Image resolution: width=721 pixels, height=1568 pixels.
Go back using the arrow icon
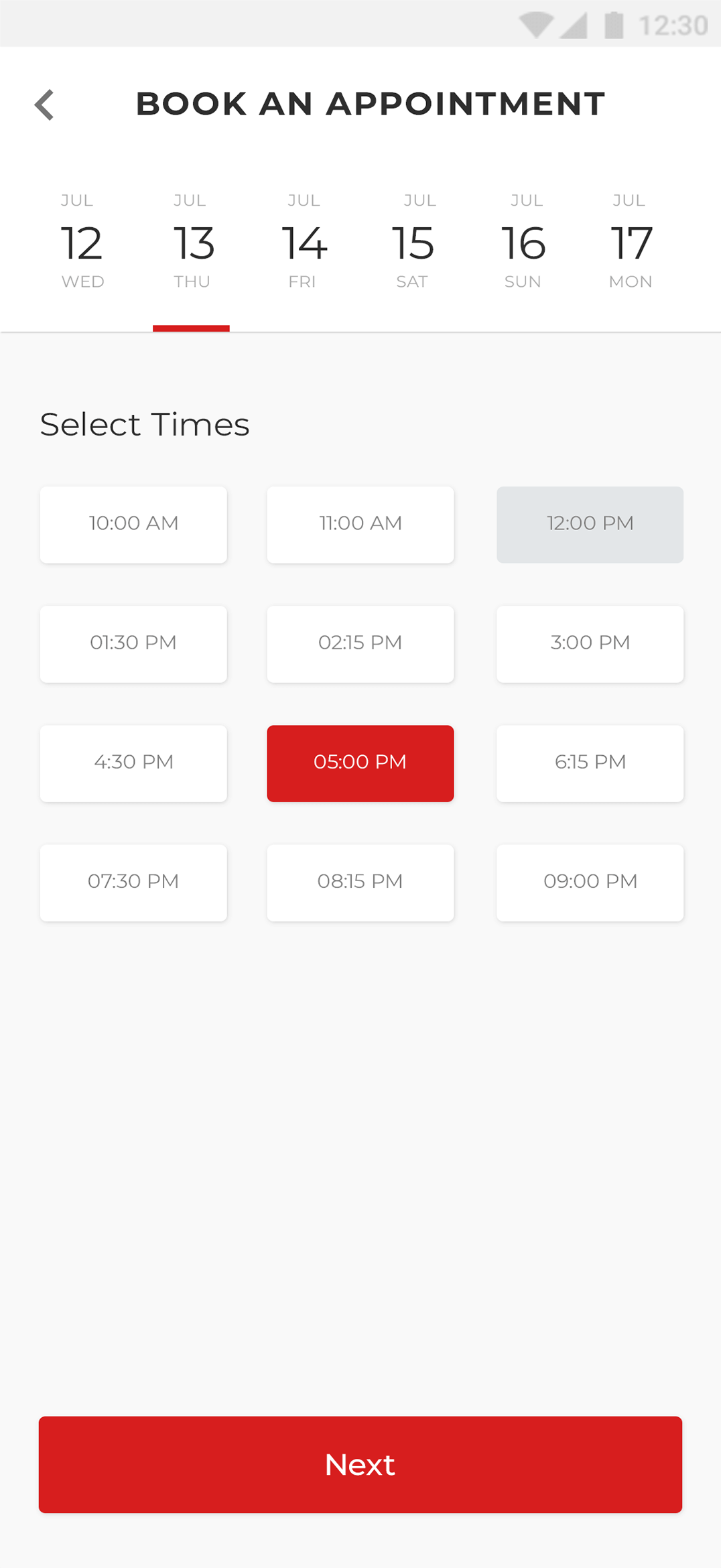(44, 105)
